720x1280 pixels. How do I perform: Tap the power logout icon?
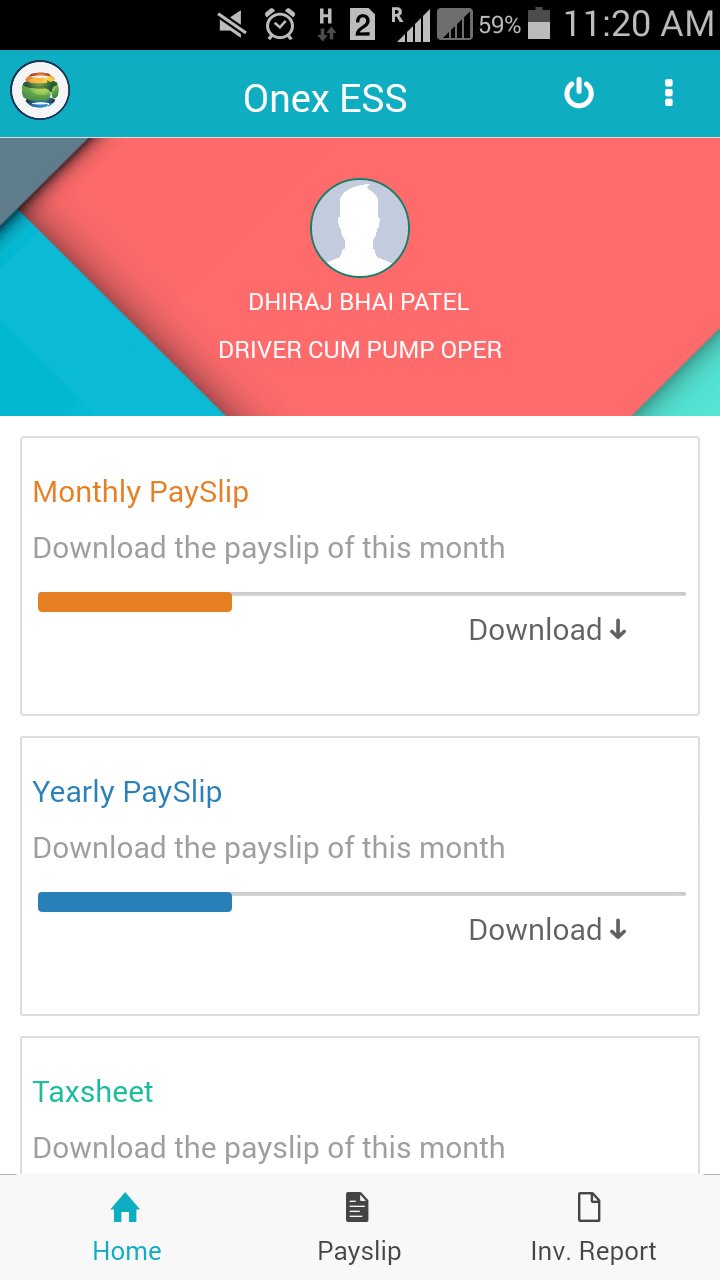click(x=579, y=94)
